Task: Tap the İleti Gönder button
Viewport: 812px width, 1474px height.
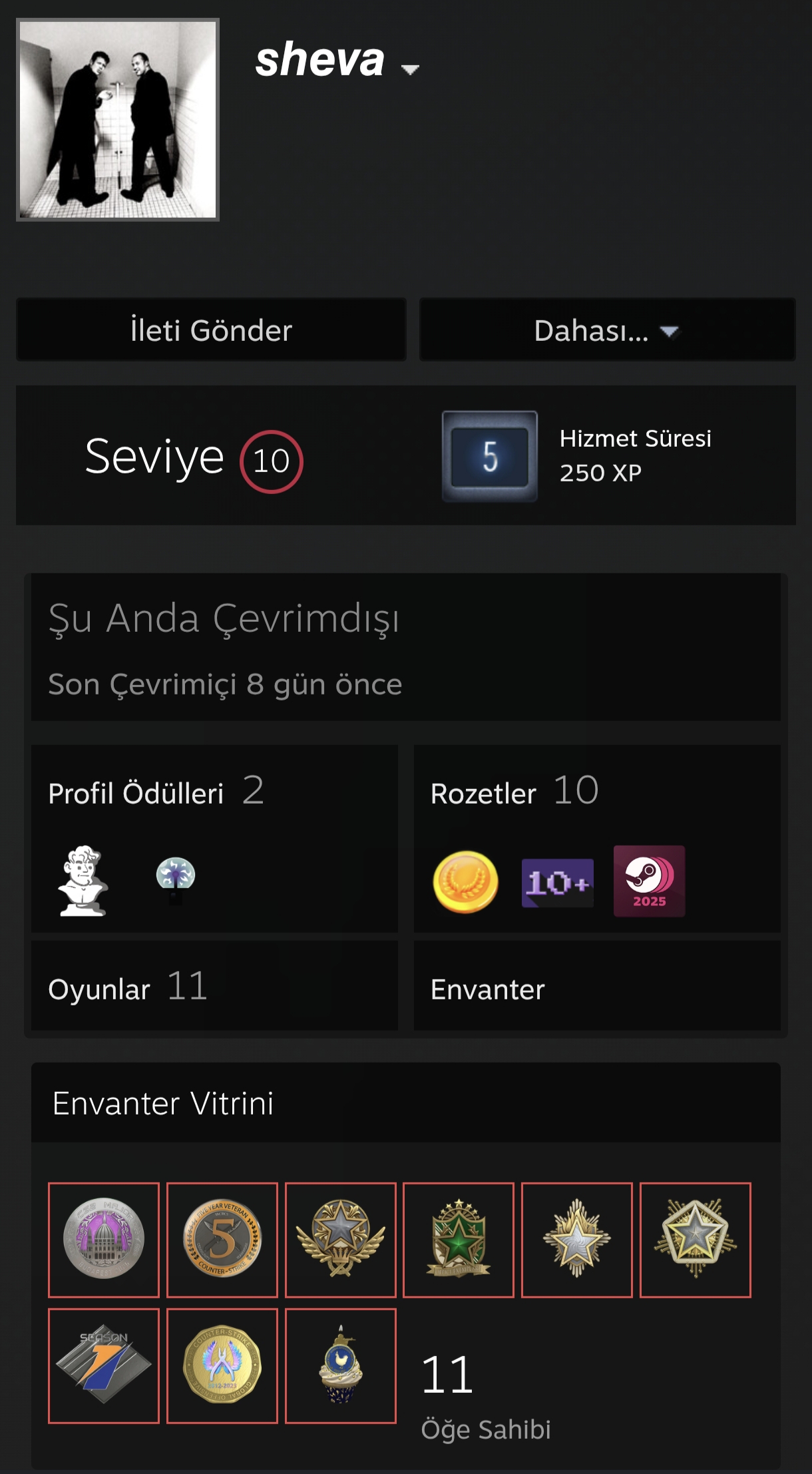Action: click(x=211, y=330)
